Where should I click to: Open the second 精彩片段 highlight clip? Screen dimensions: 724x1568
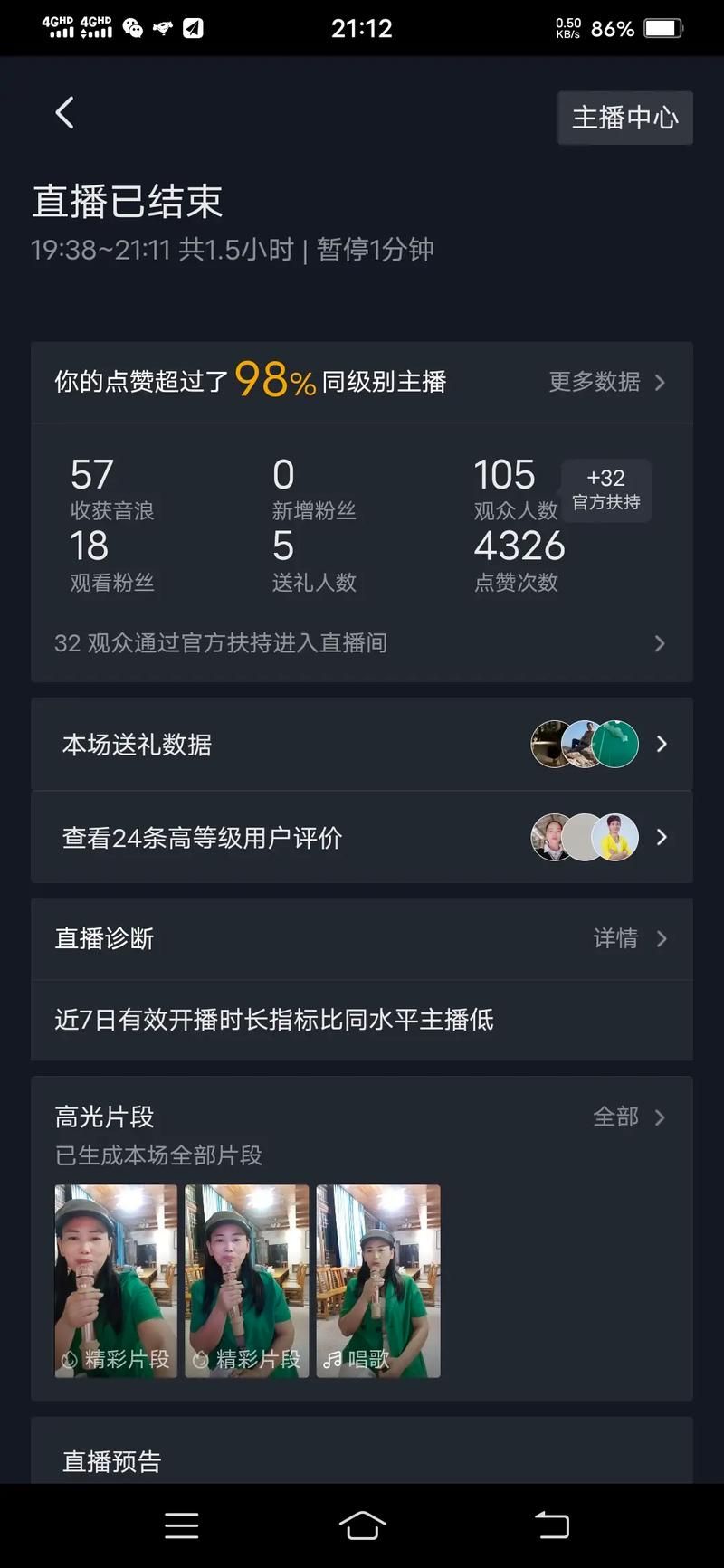pyautogui.click(x=247, y=1280)
